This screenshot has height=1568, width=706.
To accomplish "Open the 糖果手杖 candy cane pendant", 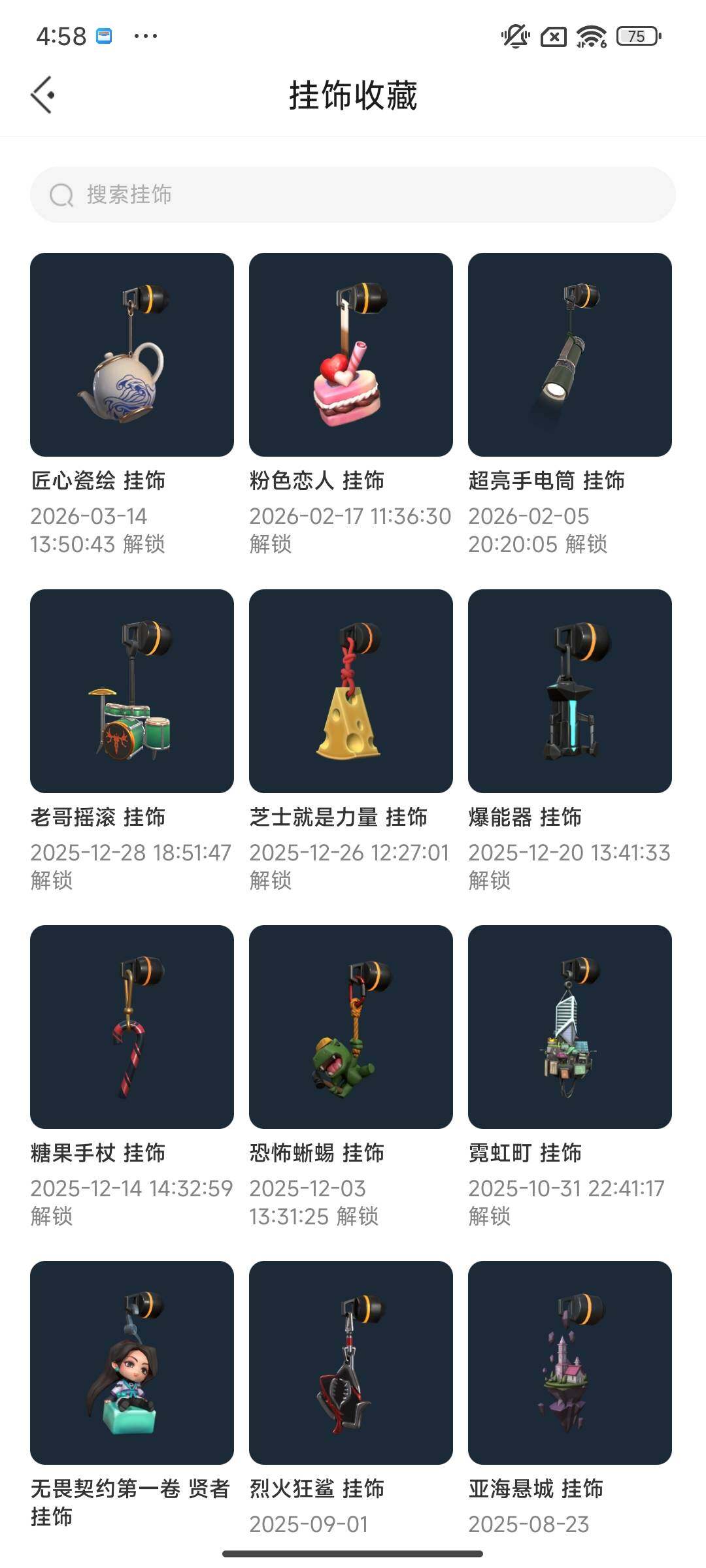I will coord(131,1026).
